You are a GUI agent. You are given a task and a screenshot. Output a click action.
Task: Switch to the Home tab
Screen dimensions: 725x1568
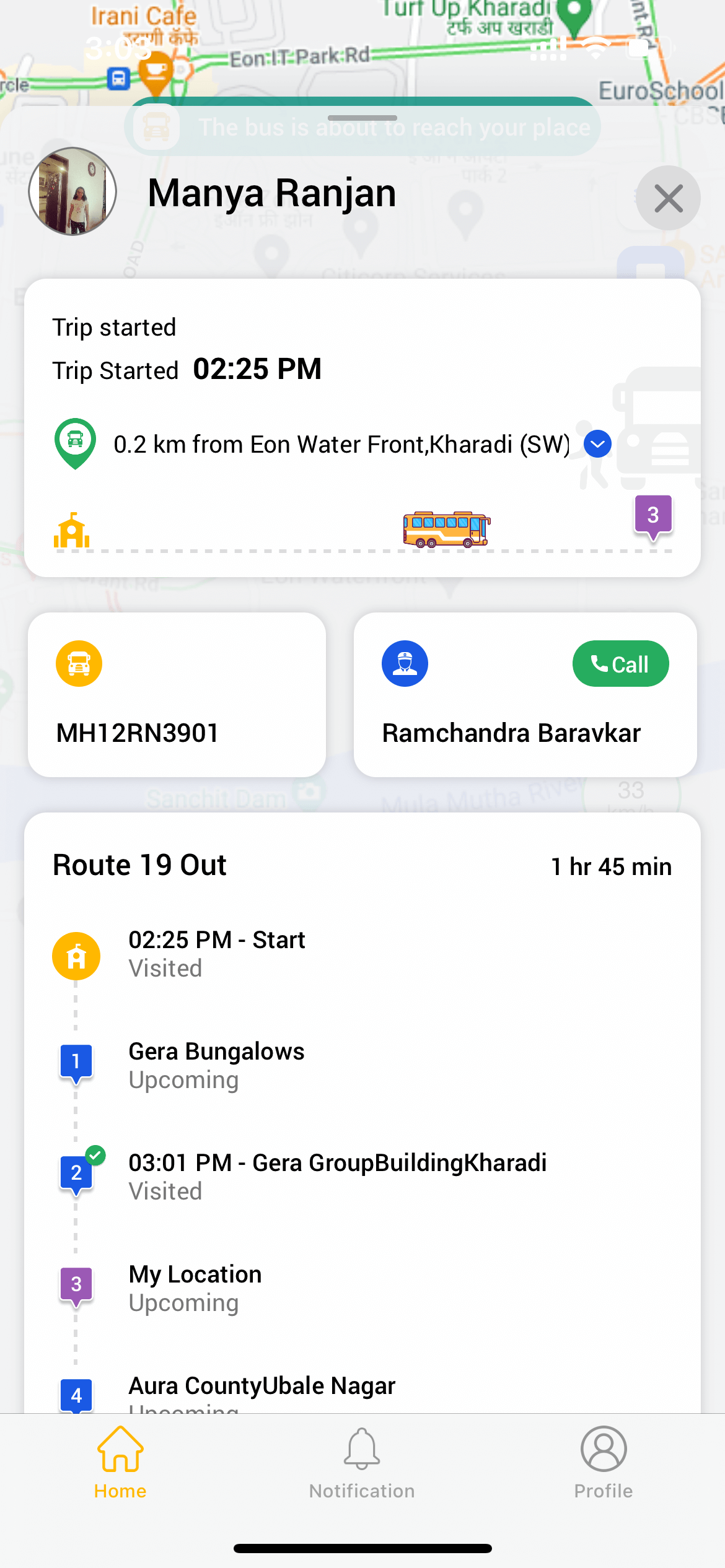120,1463
